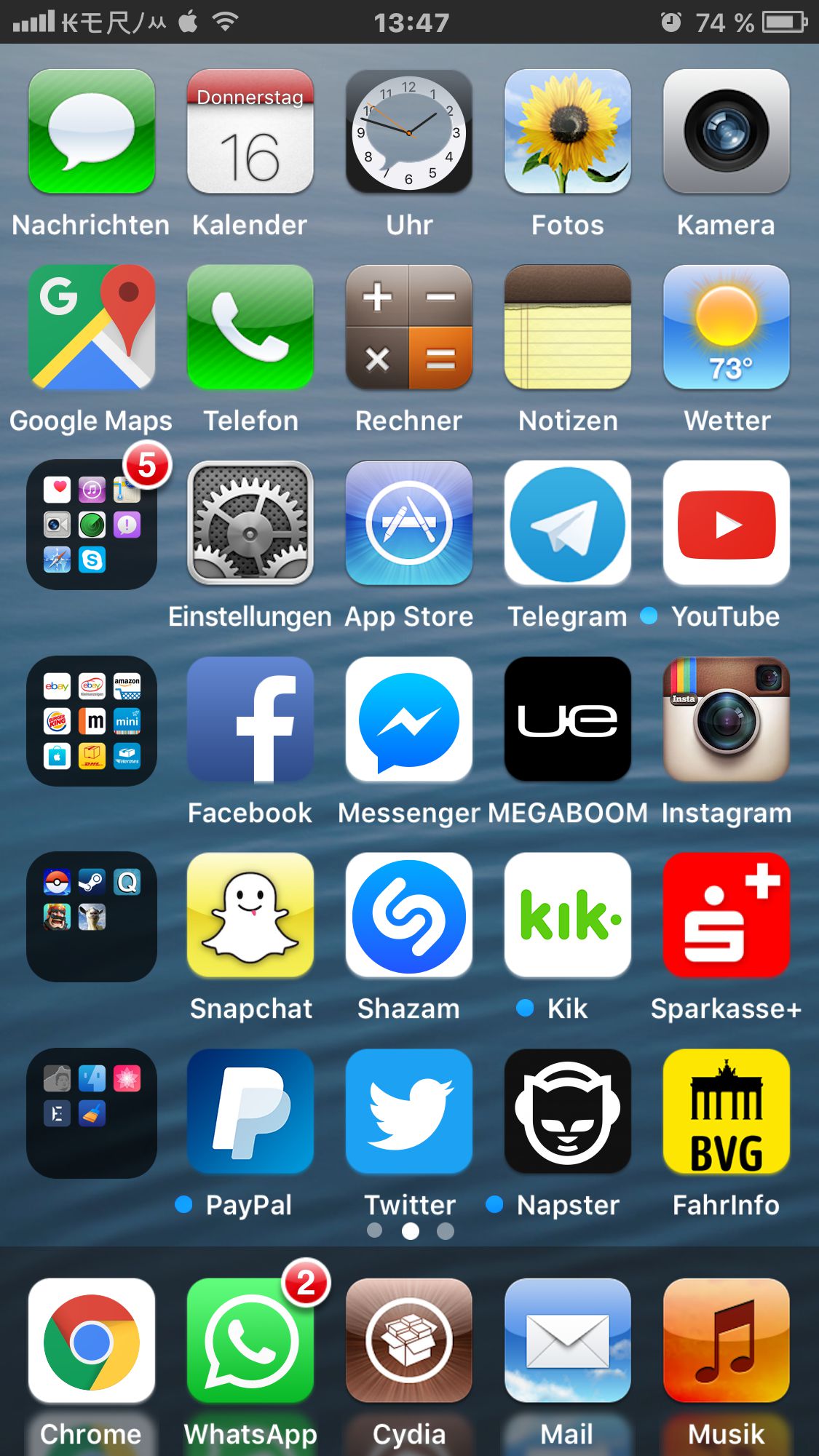
Task: Open the folder with the 5 badge
Action: (x=91, y=524)
